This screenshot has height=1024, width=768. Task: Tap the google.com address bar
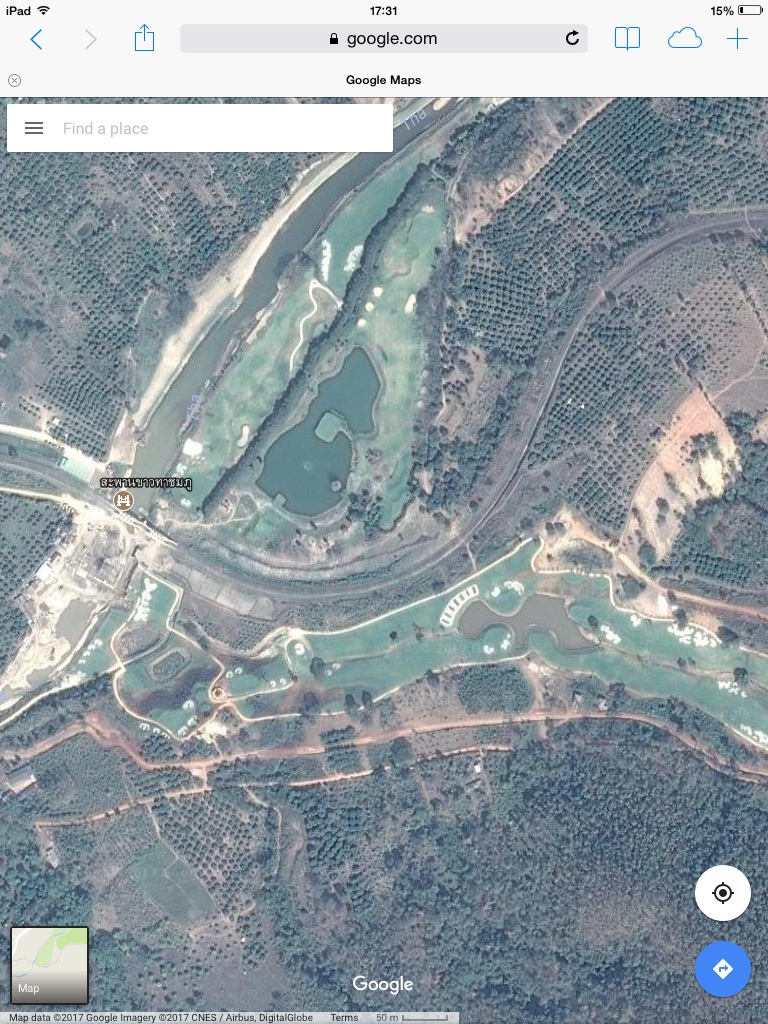[x=383, y=39]
